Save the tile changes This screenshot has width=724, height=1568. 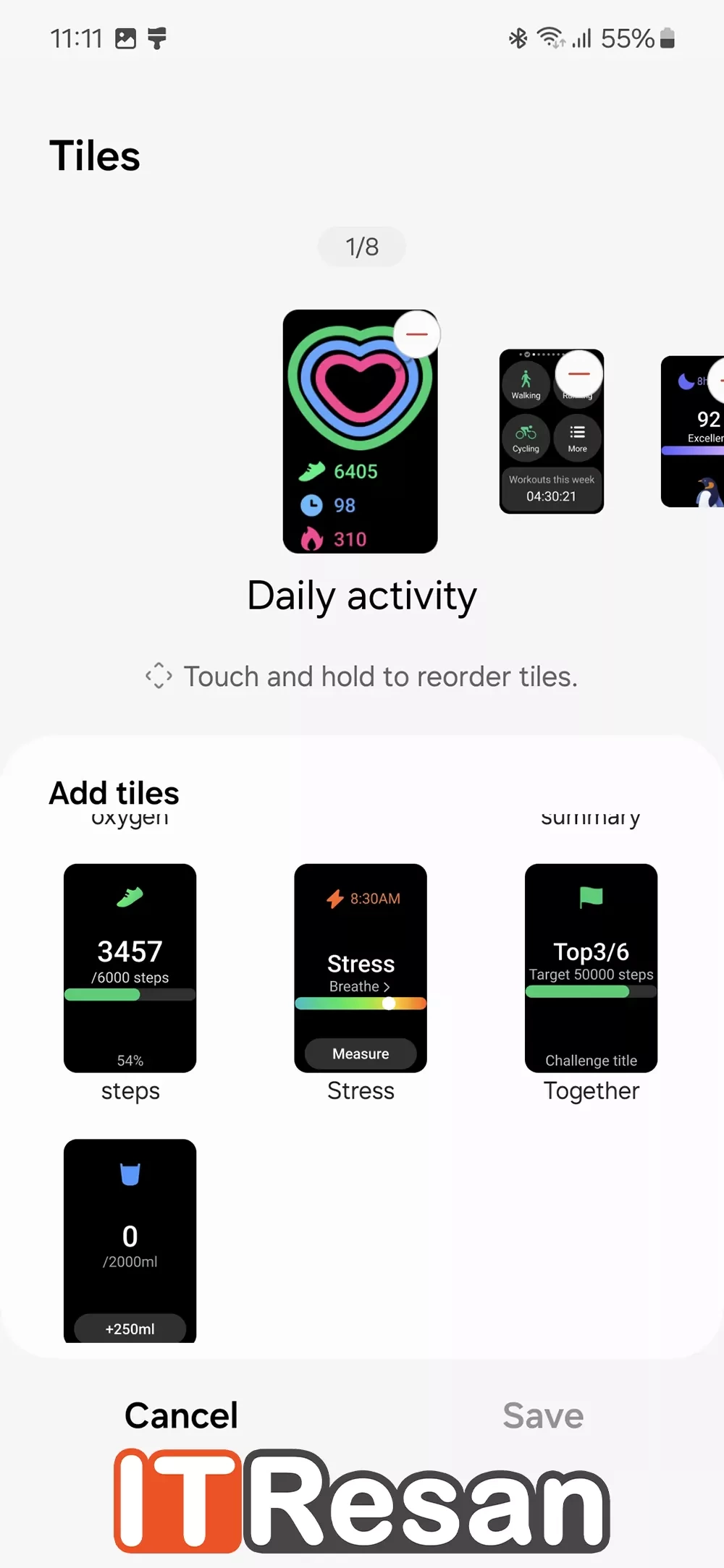click(543, 1415)
